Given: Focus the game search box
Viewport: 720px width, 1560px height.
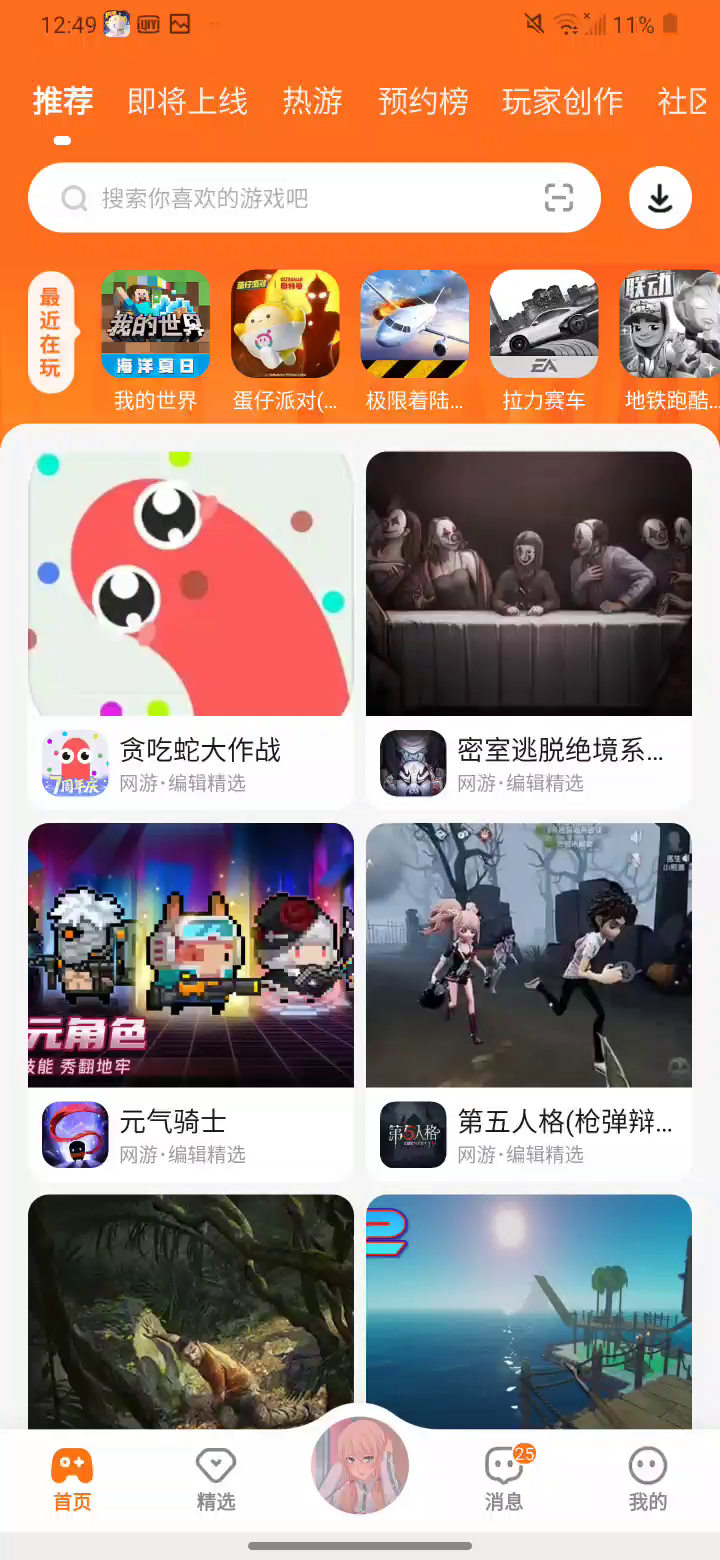Looking at the screenshot, I should click(300, 198).
